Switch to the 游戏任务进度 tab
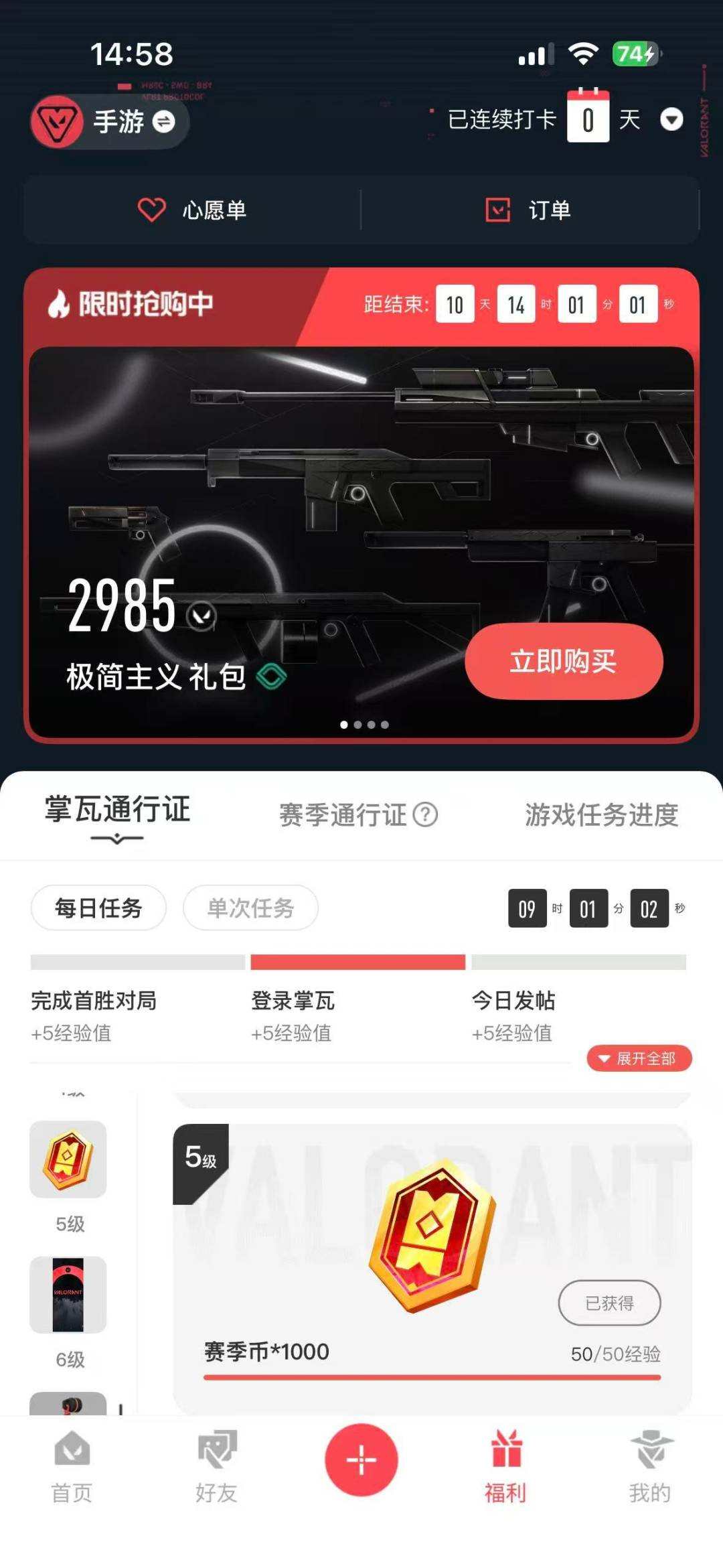 tap(600, 816)
